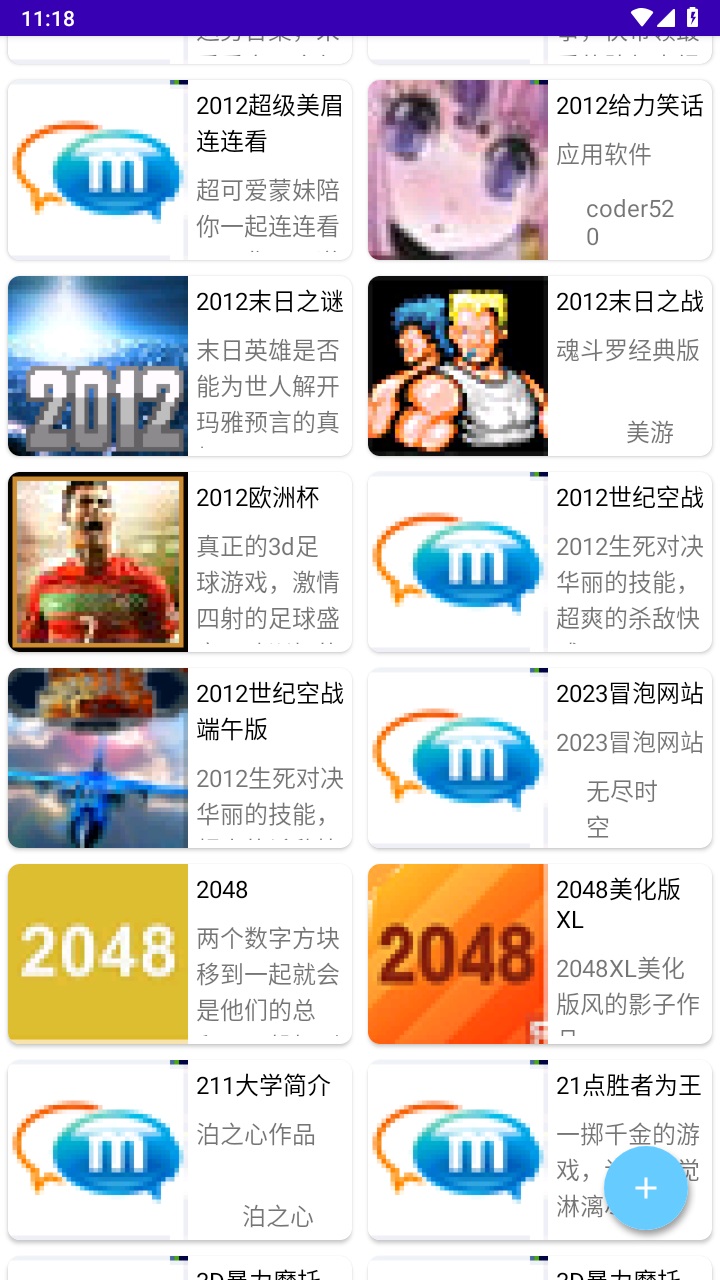The height and width of the screenshot is (1280, 720).
Task: Open the 2012末日之战 Contra-style icon
Action: tap(456, 366)
